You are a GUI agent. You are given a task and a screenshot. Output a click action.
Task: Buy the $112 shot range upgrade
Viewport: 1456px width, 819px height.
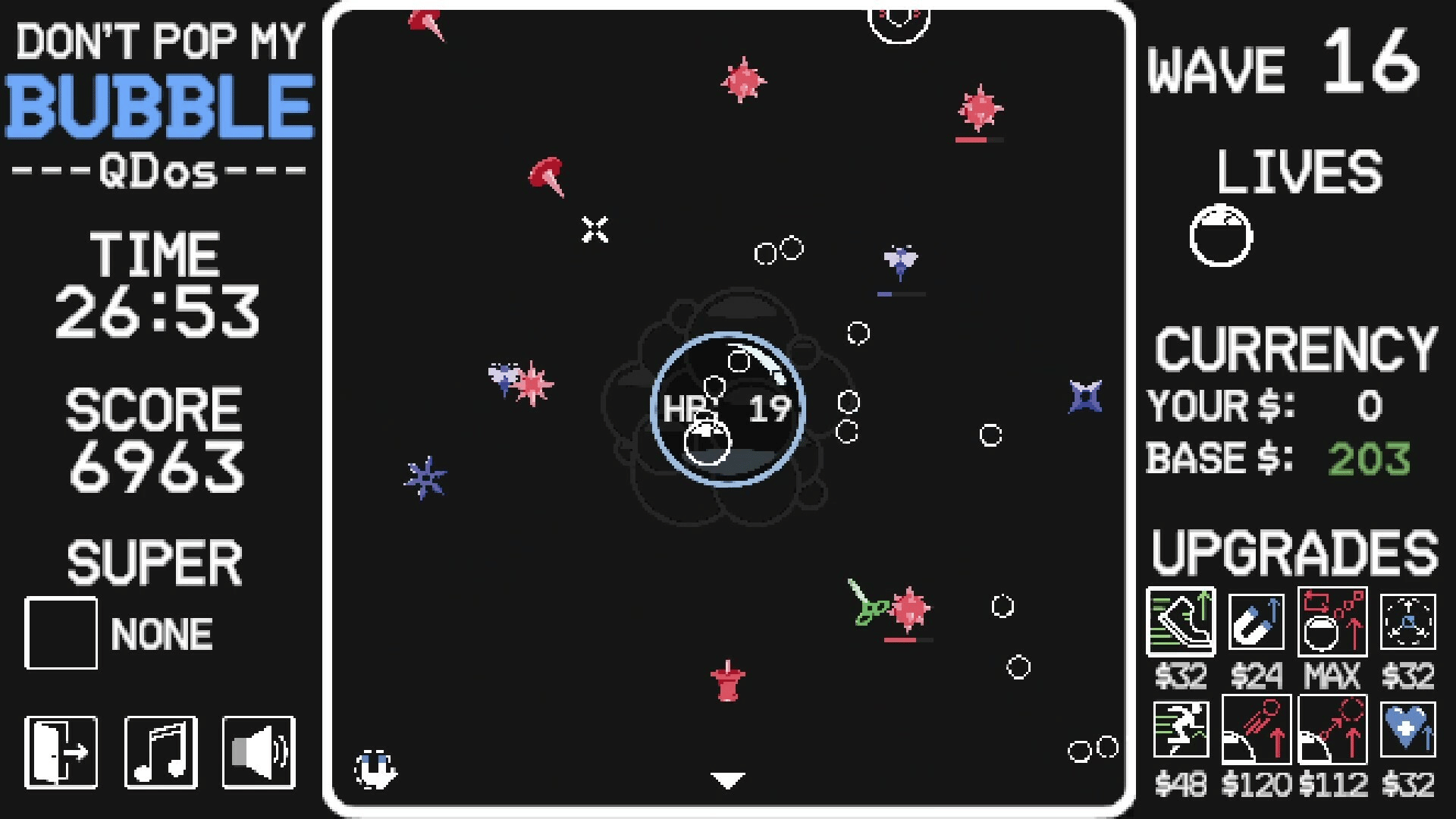(1332, 730)
